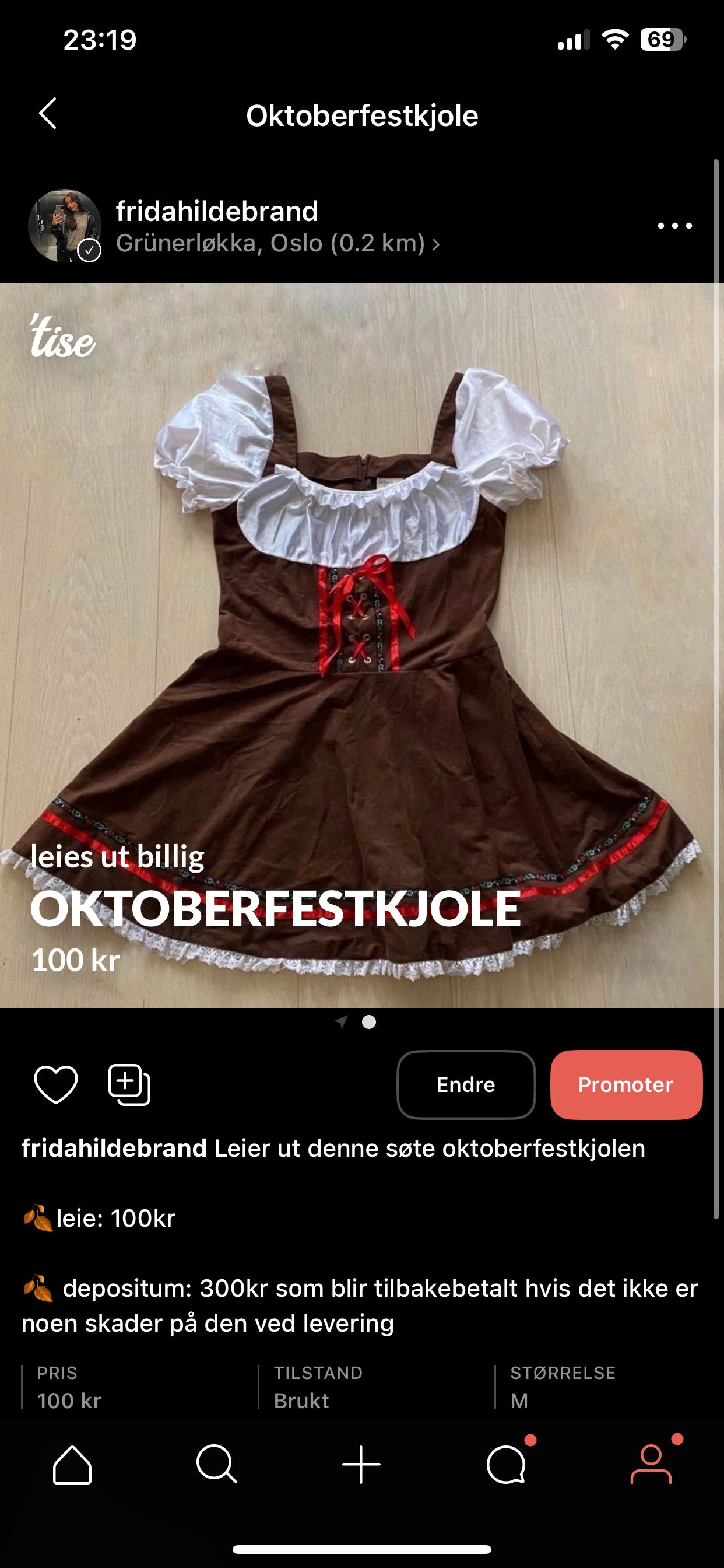Image resolution: width=724 pixels, height=1568 pixels.
Task: Tap the Promoter button
Action: [626, 1084]
